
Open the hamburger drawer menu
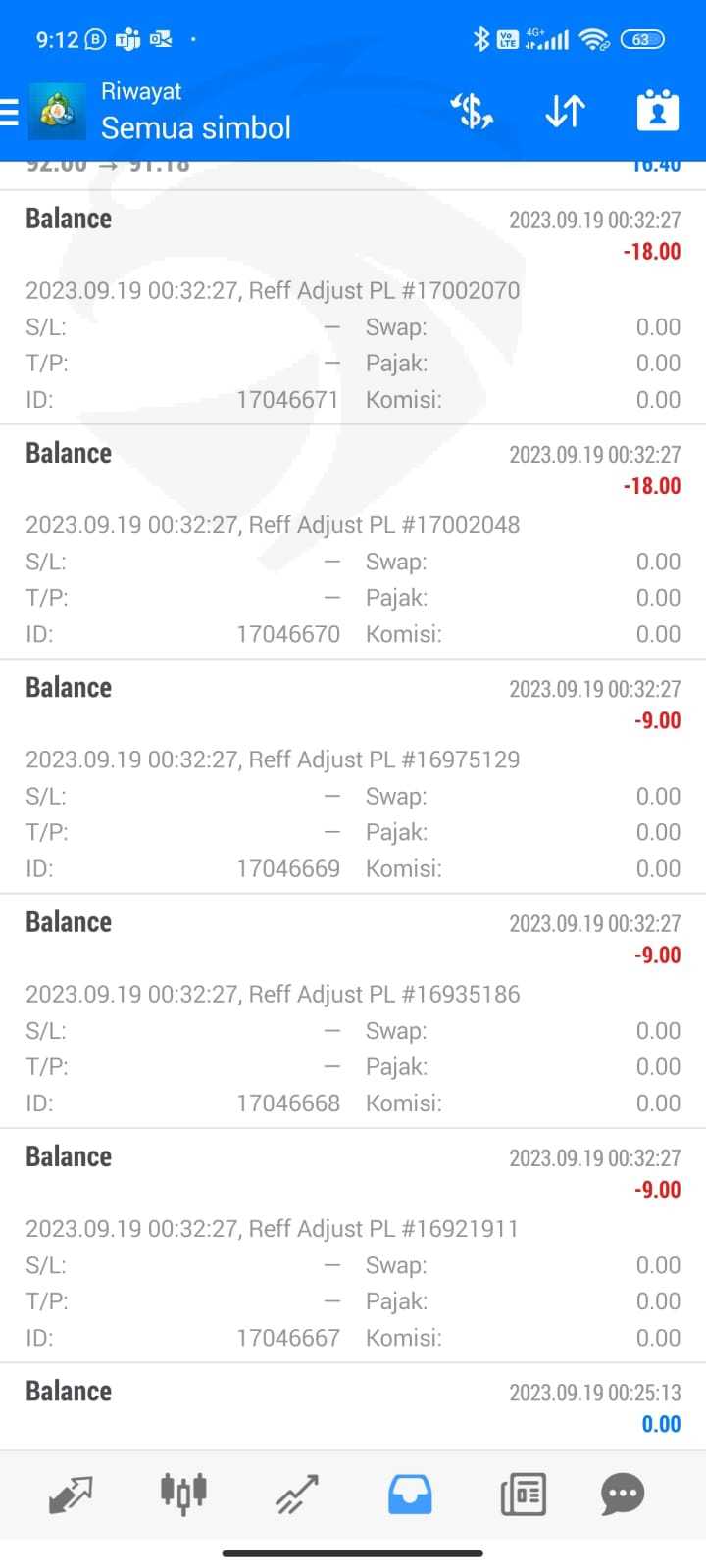[x=9, y=112]
